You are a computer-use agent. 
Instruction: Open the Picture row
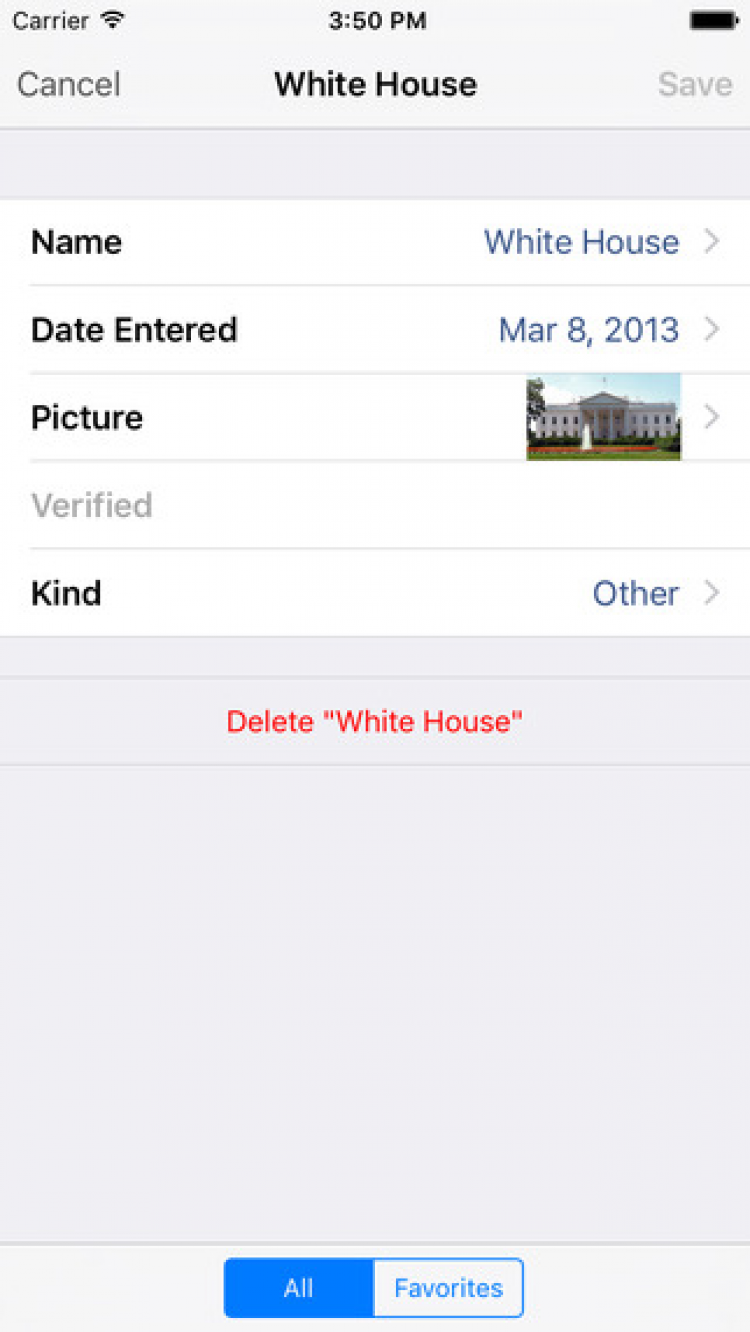point(375,417)
